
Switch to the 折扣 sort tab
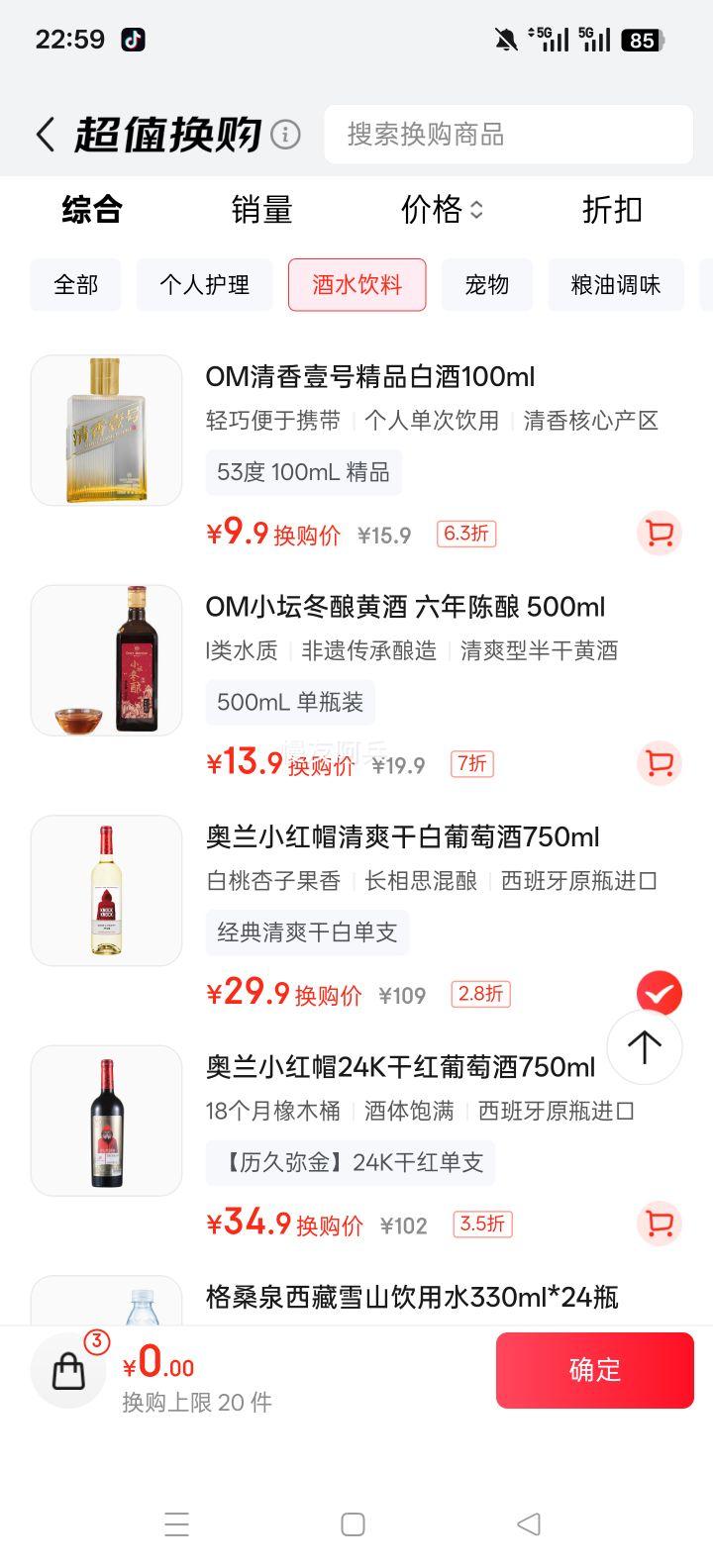pyautogui.click(x=611, y=210)
